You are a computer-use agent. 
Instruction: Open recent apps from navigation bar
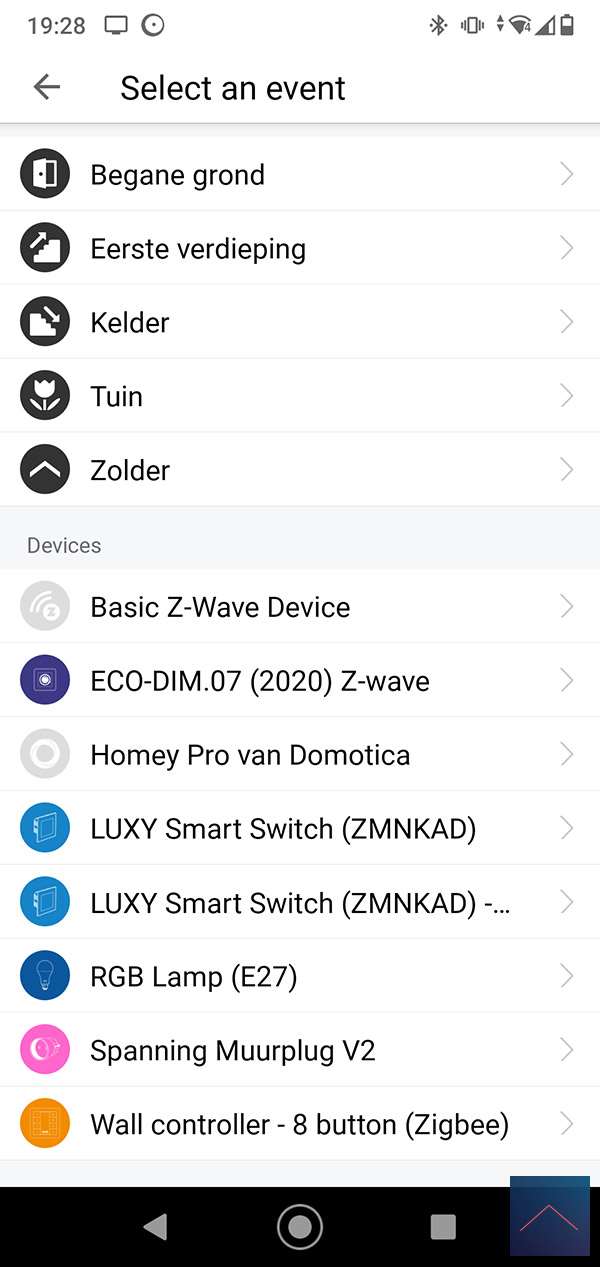pos(443,1227)
